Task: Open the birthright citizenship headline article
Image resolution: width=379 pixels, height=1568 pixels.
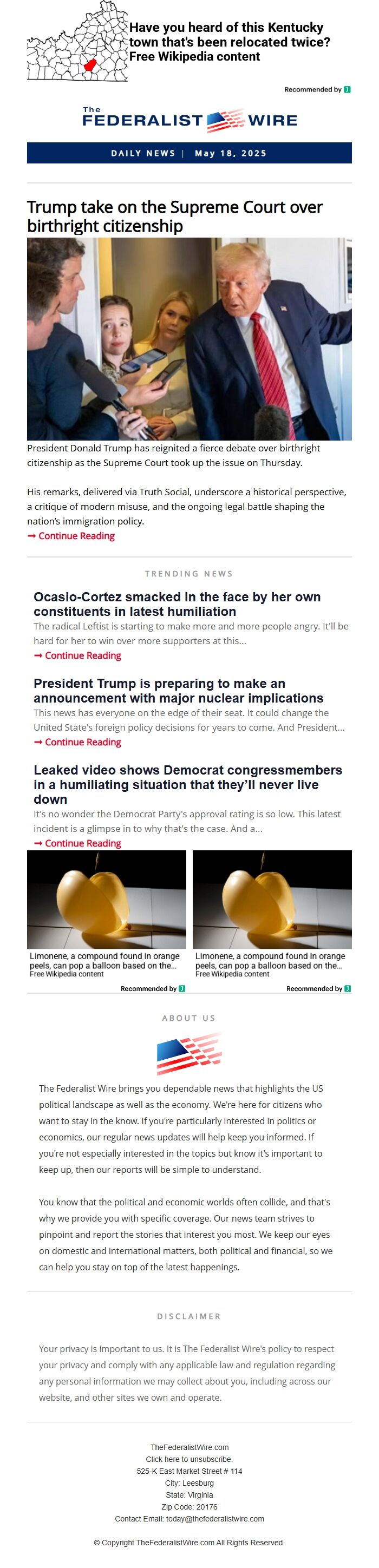Action: click(x=175, y=216)
